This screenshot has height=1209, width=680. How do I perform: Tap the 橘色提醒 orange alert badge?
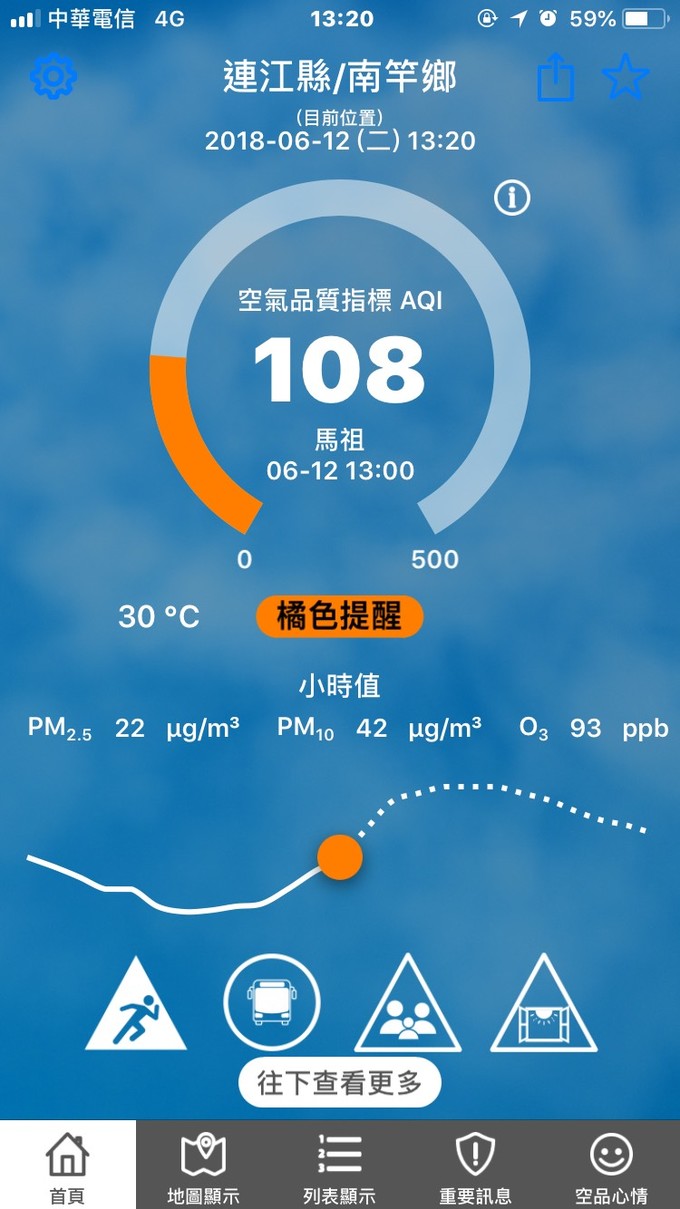[340, 617]
